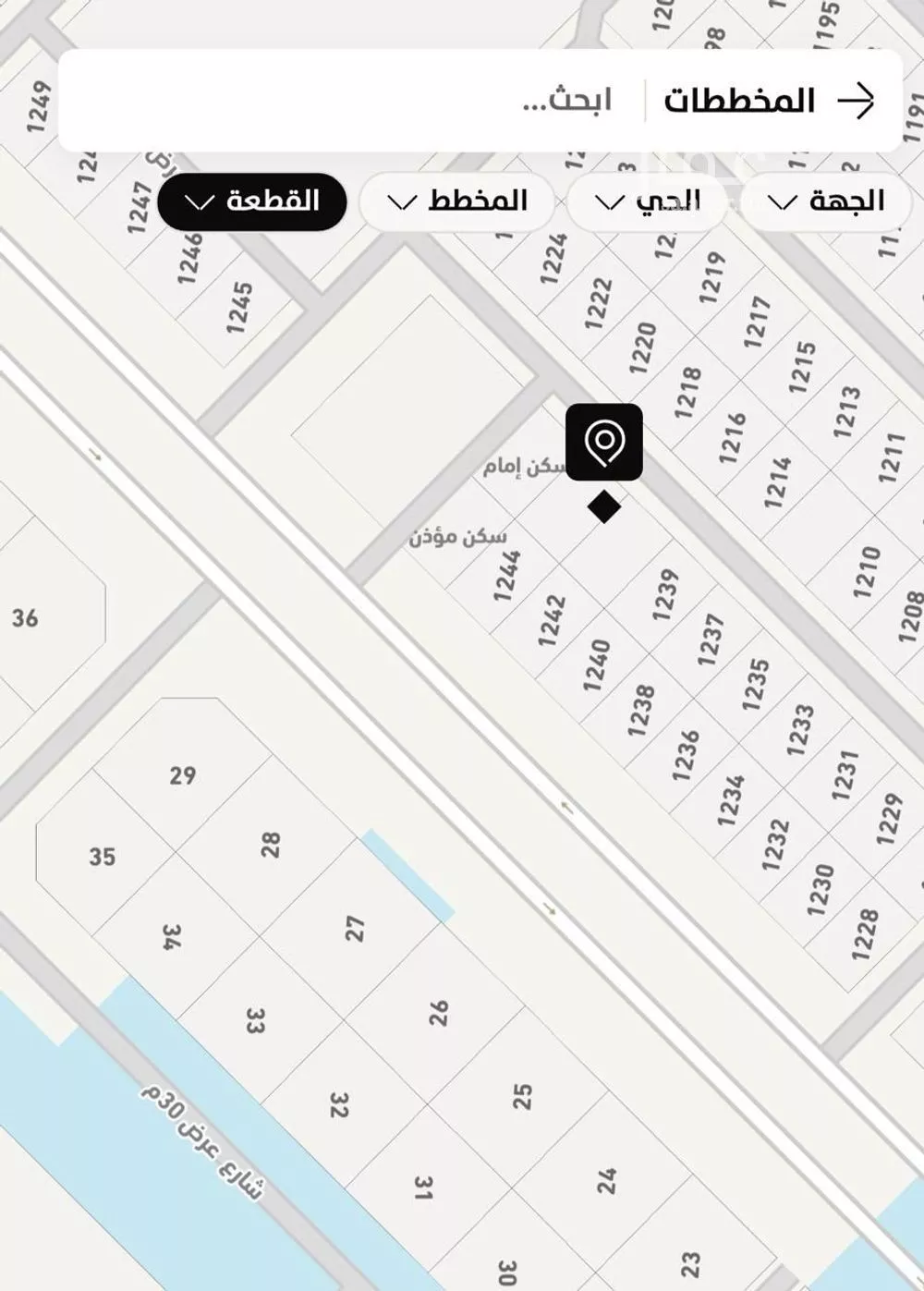Click the black diamond marker below the pin
This screenshot has height=1291, width=924.
pyautogui.click(x=606, y=507)
